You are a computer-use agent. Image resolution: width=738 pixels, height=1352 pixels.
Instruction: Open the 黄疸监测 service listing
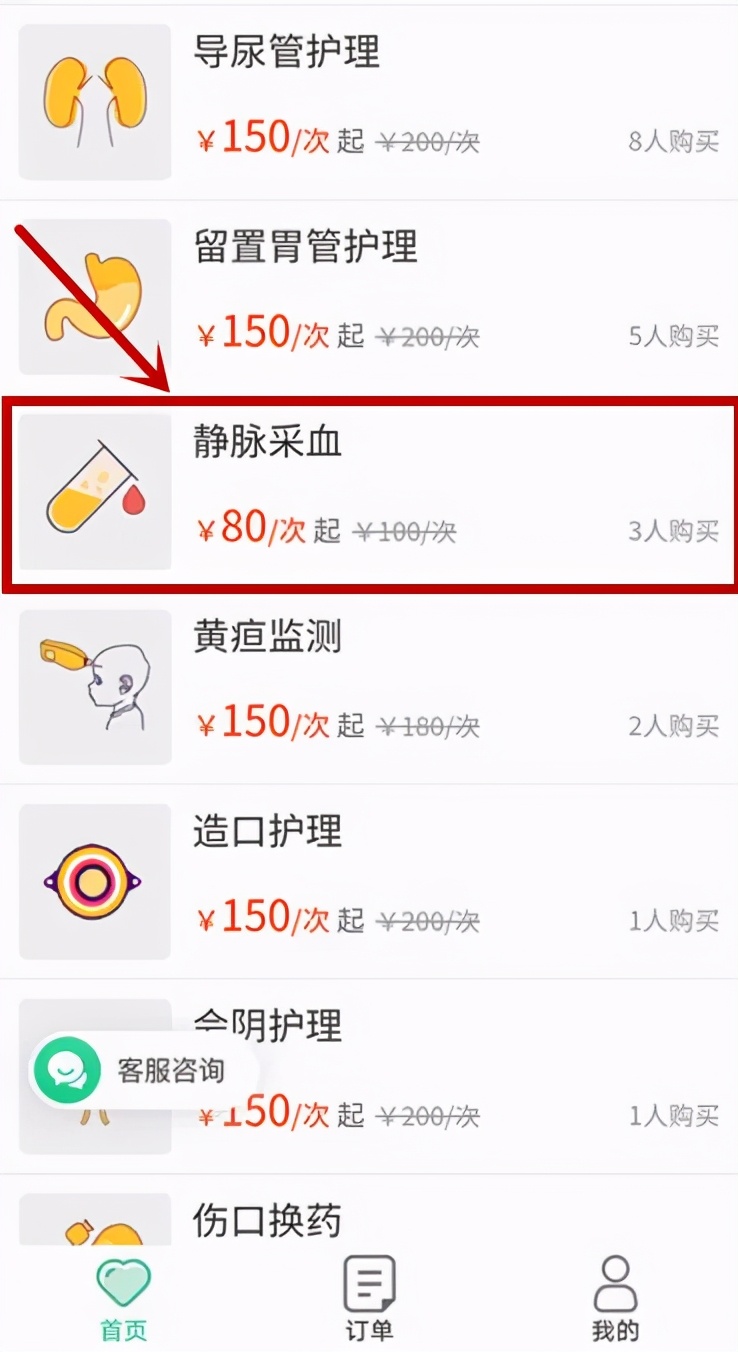[369, 686]
